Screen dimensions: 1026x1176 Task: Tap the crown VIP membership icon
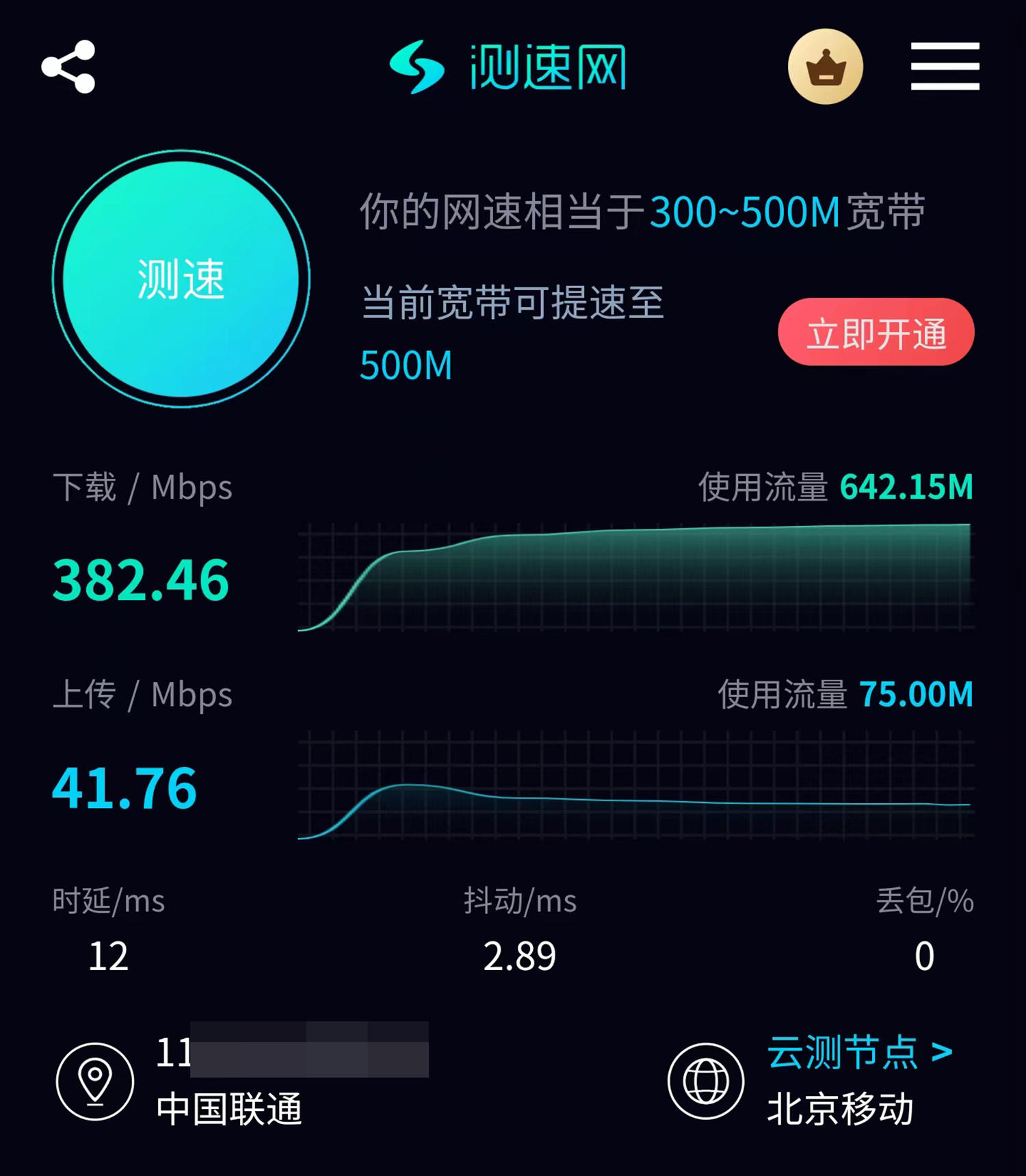pos(826,66)
